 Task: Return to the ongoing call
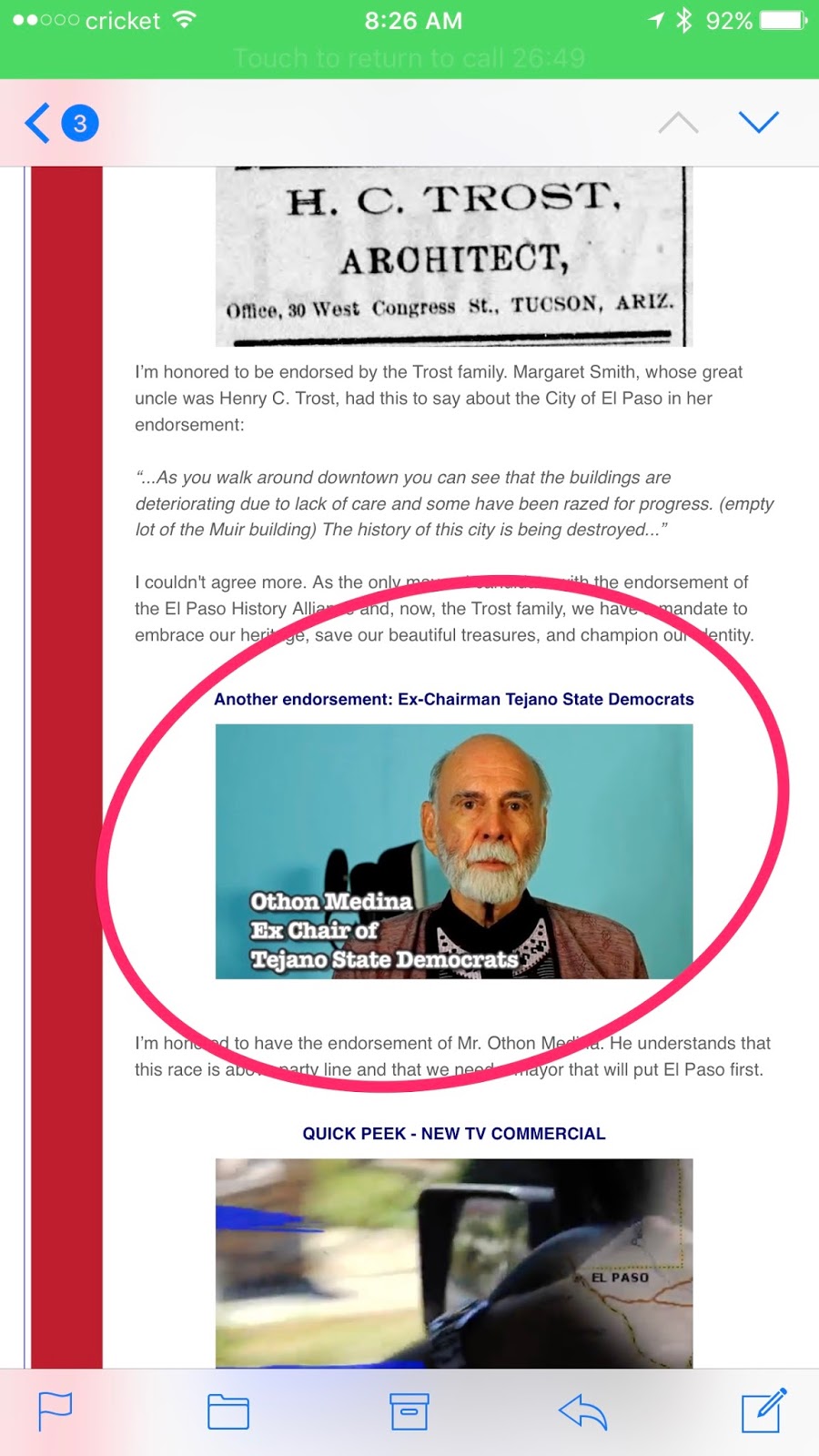pos(409,58)
